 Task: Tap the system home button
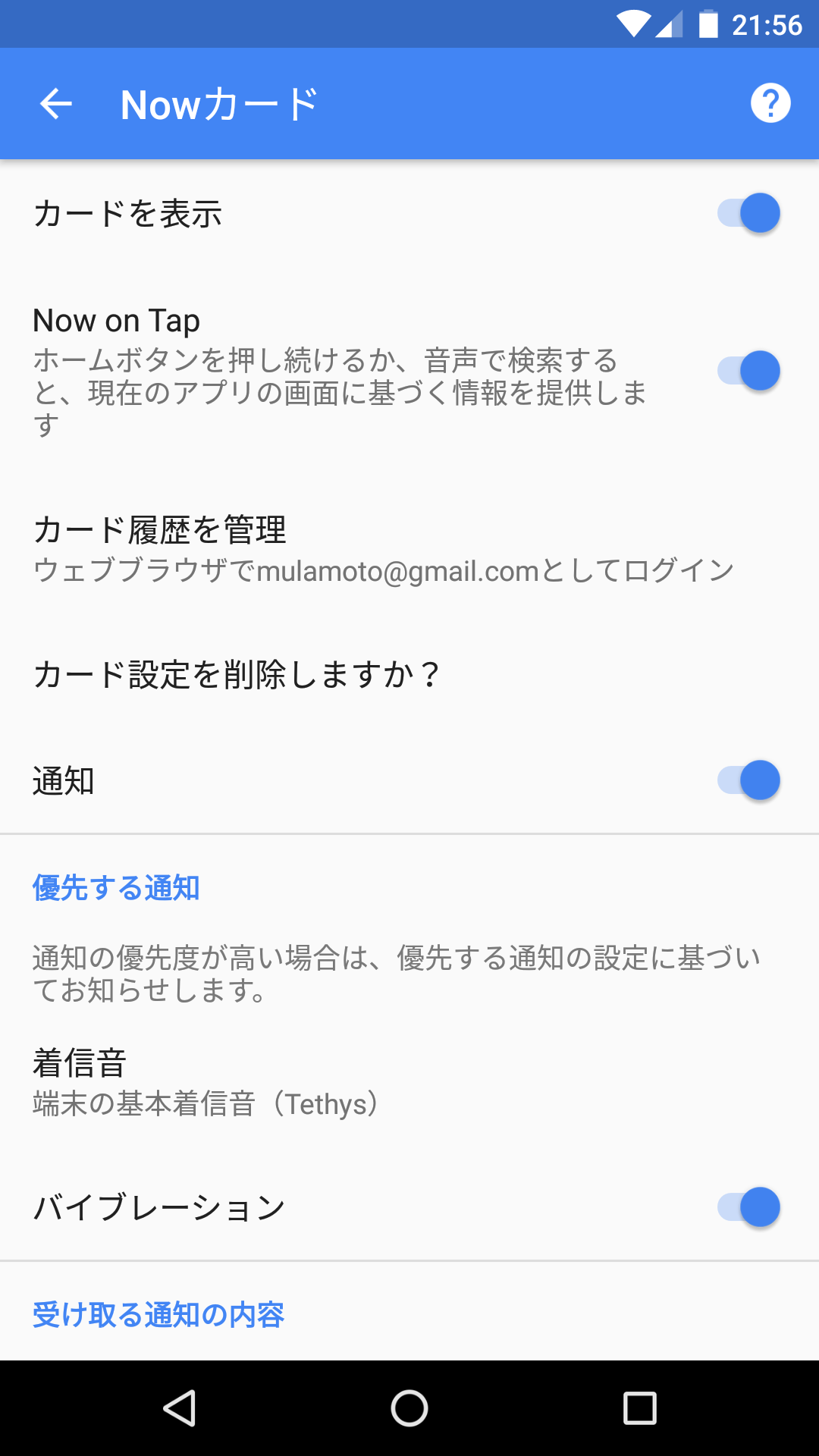coord(409,1408)
